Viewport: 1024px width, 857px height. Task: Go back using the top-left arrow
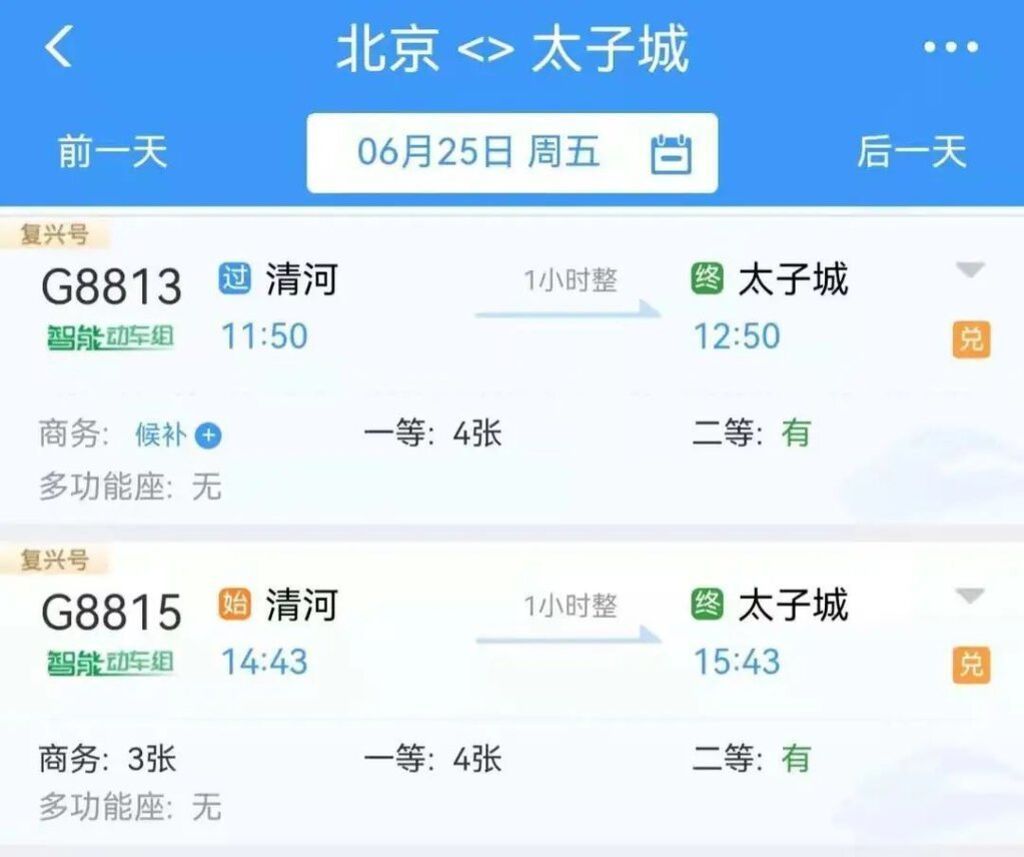[x=58, y=47]
